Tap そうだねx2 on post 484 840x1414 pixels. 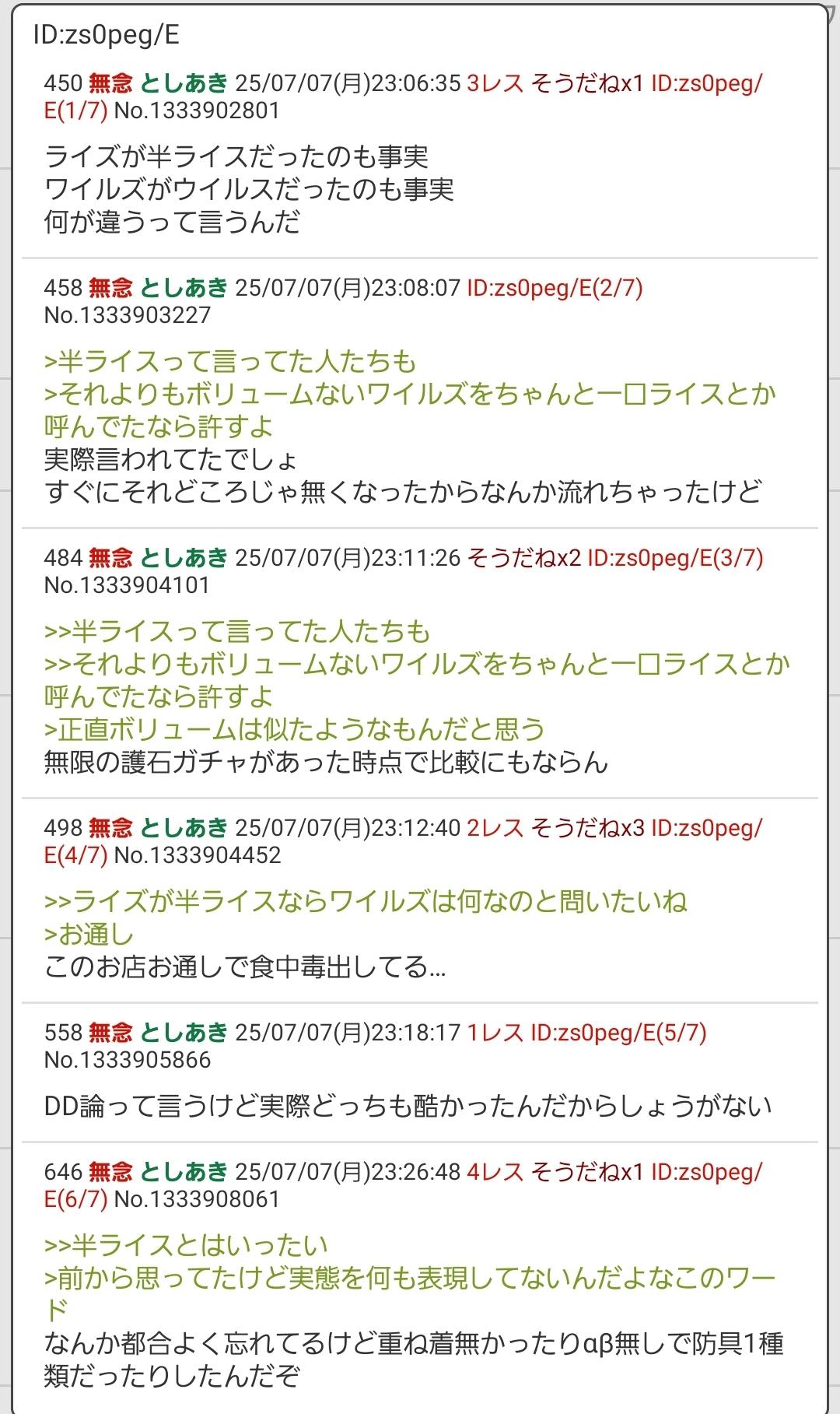click(x=523, y=558)
